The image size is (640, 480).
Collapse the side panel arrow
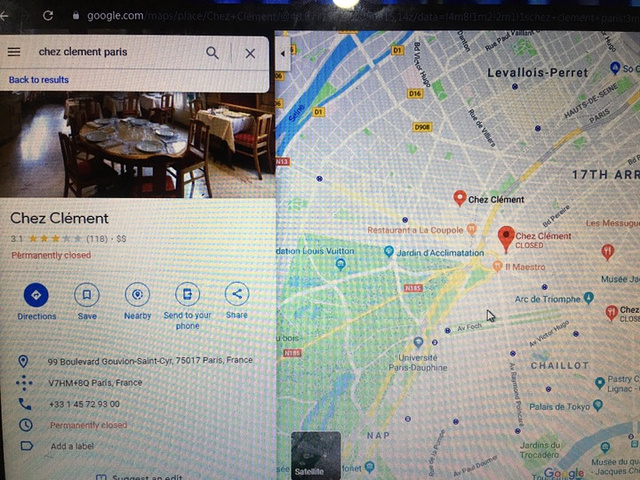click(282, 52)
